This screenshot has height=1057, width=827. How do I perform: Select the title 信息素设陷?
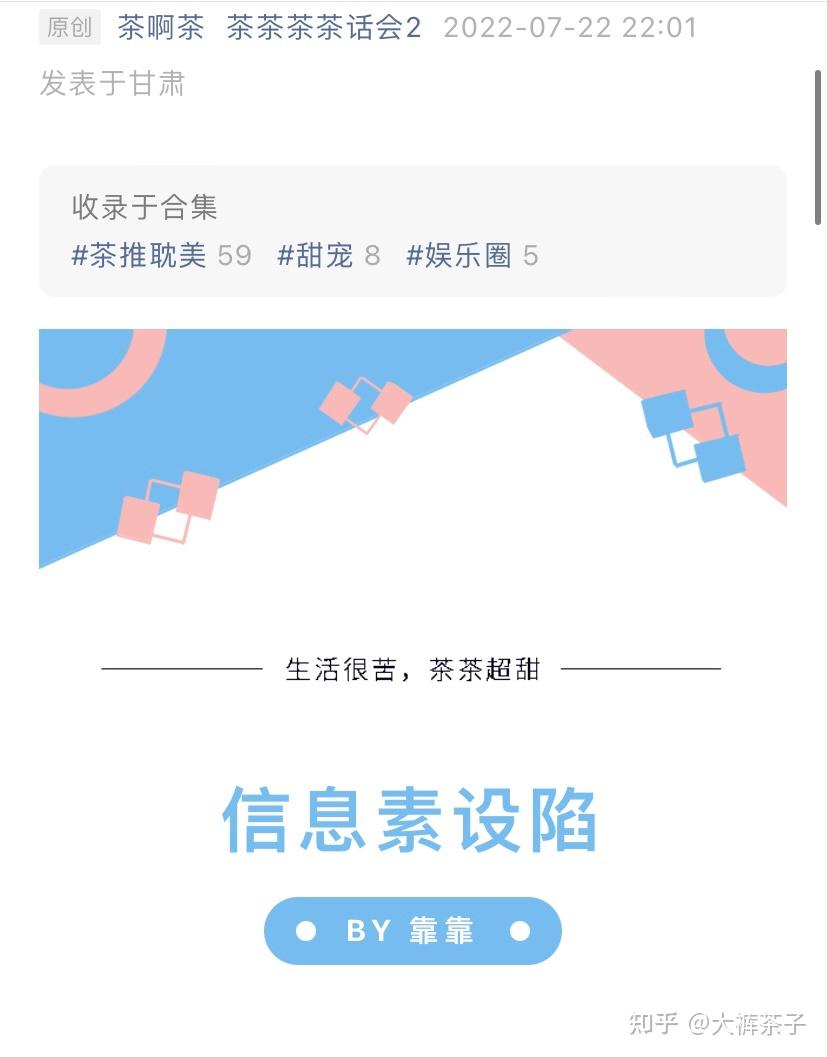pos(412,818)
